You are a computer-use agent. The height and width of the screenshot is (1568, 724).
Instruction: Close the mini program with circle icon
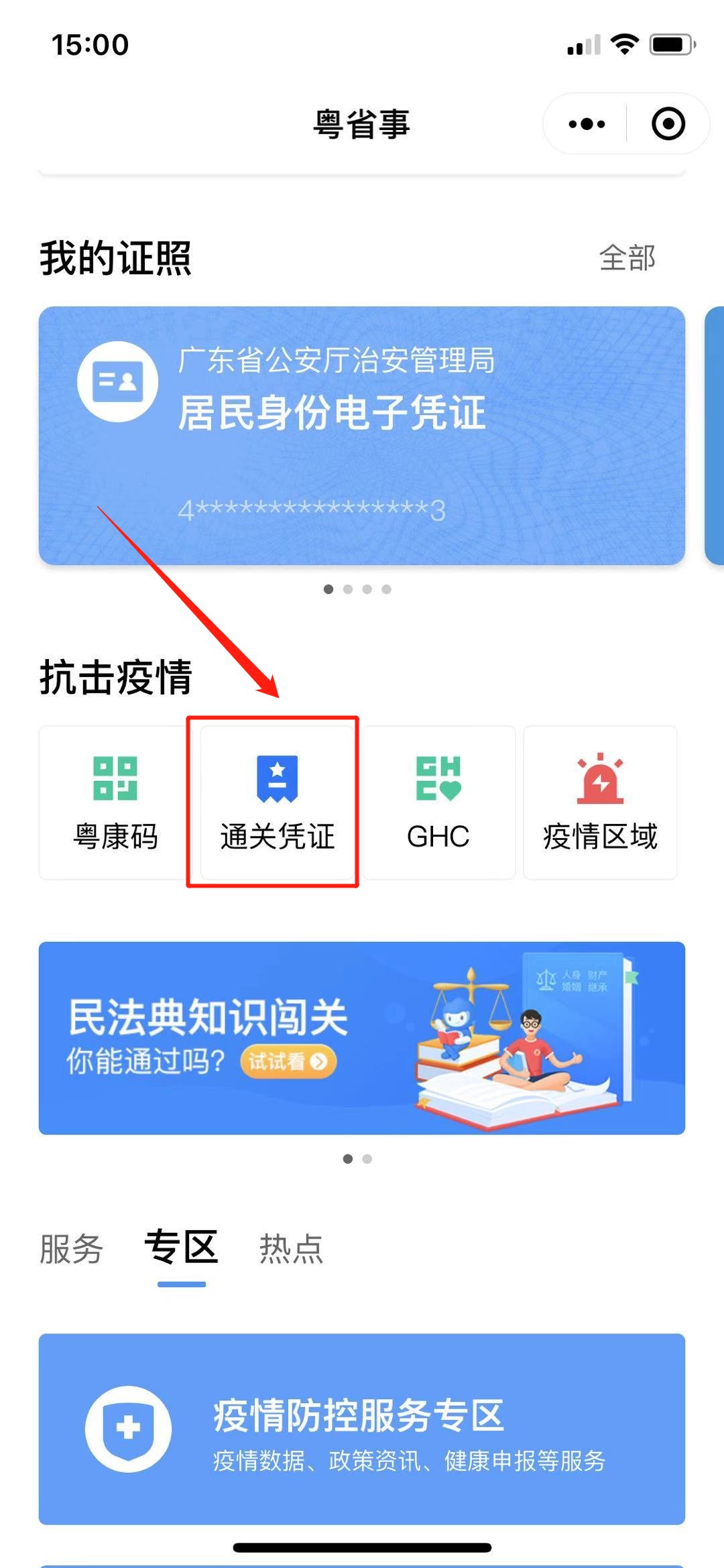[x=668, y=124]
